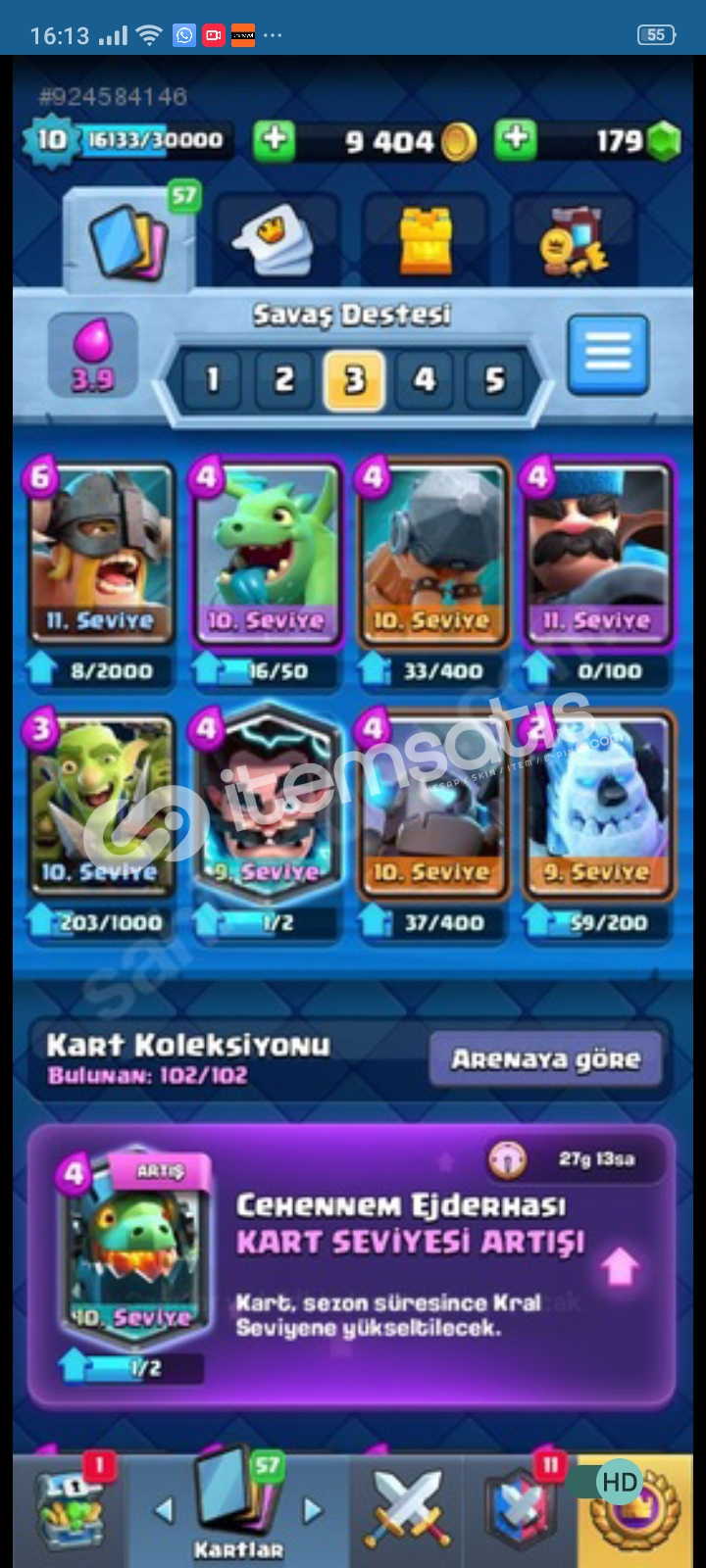Switch to battle deck slot 5
Image resolution: width=706 pixels, height=1568 pixels.
[x=495, y=380]
